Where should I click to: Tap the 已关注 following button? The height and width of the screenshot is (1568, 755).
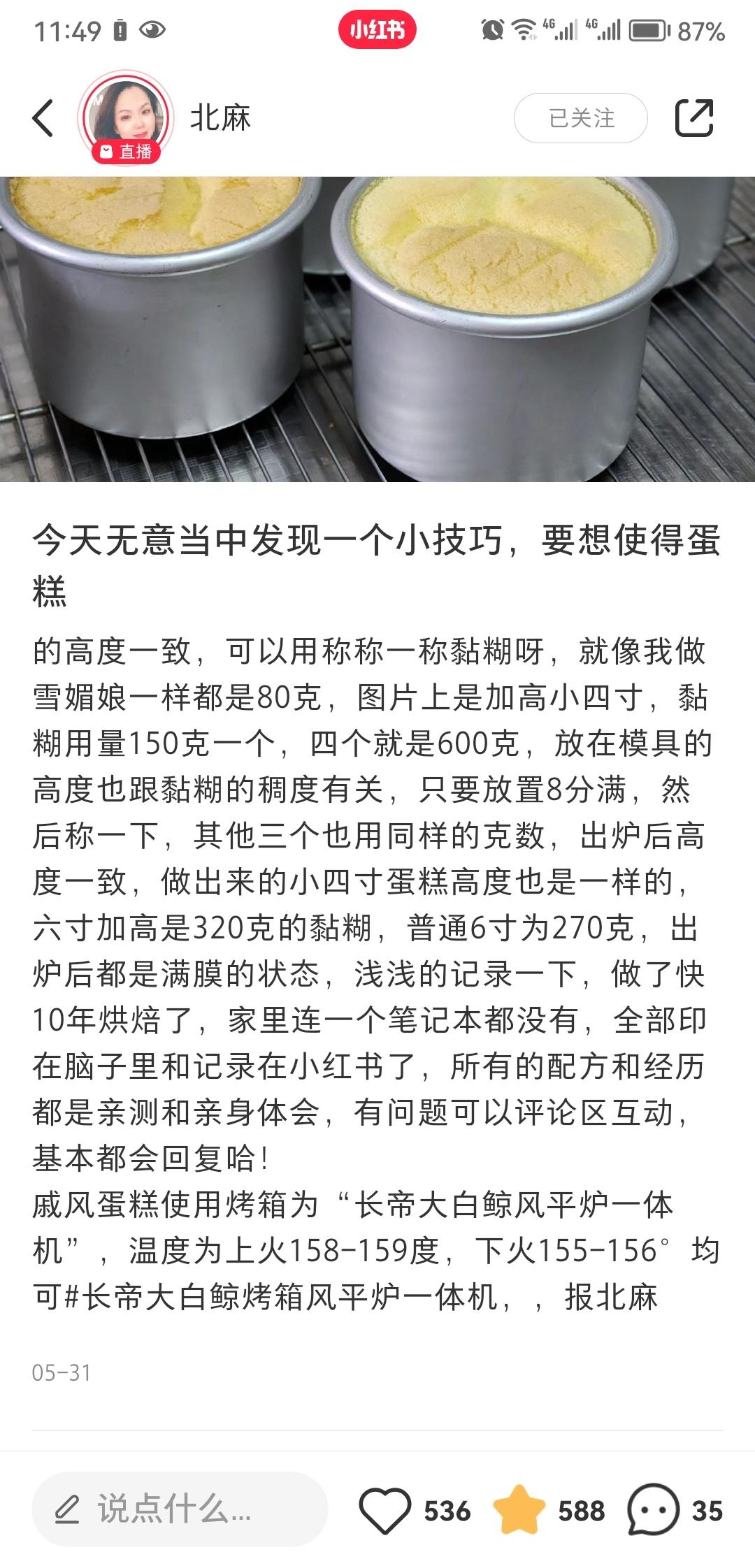580,118
